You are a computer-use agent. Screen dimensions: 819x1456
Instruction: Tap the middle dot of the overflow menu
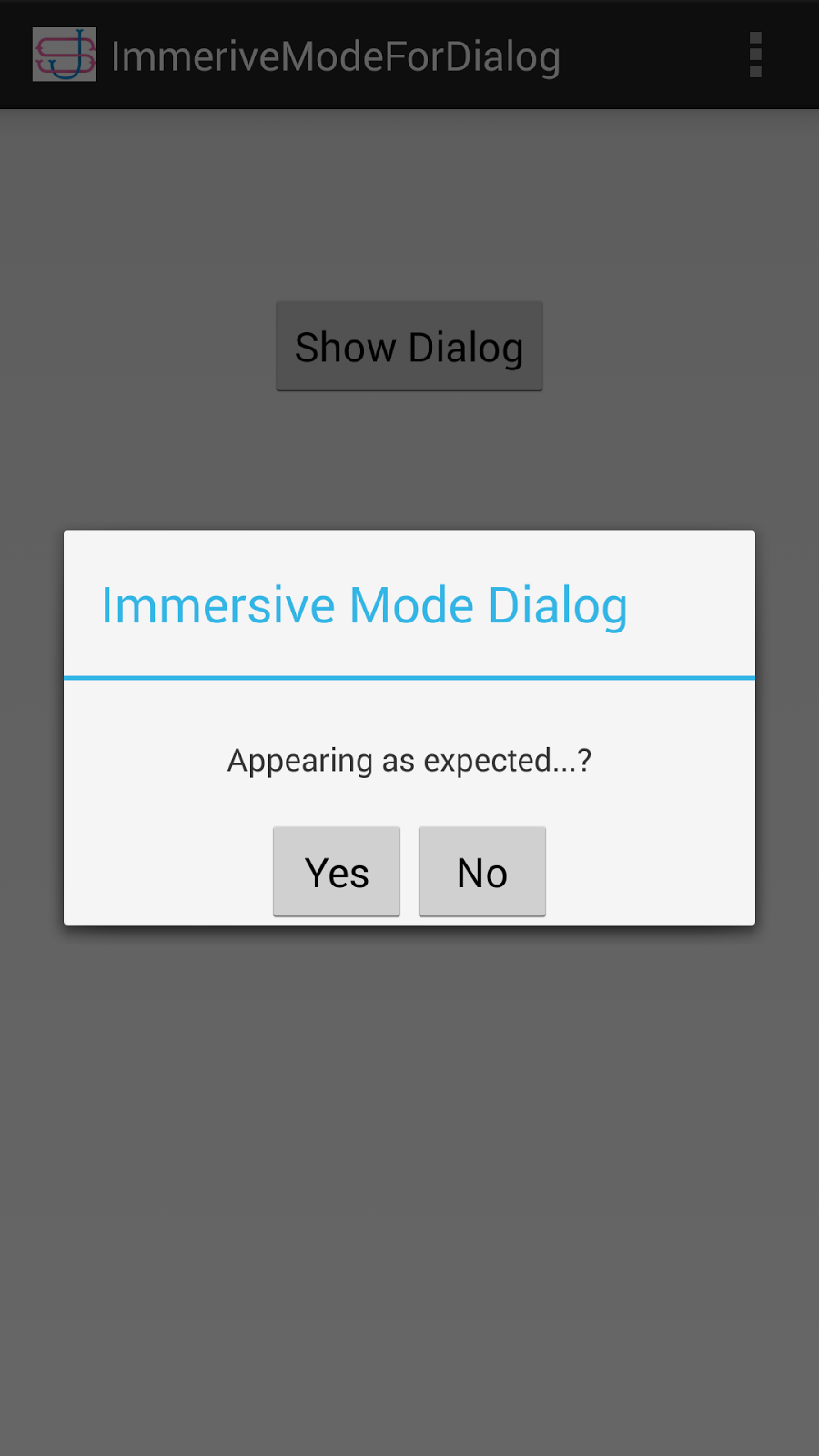(754, 55)
